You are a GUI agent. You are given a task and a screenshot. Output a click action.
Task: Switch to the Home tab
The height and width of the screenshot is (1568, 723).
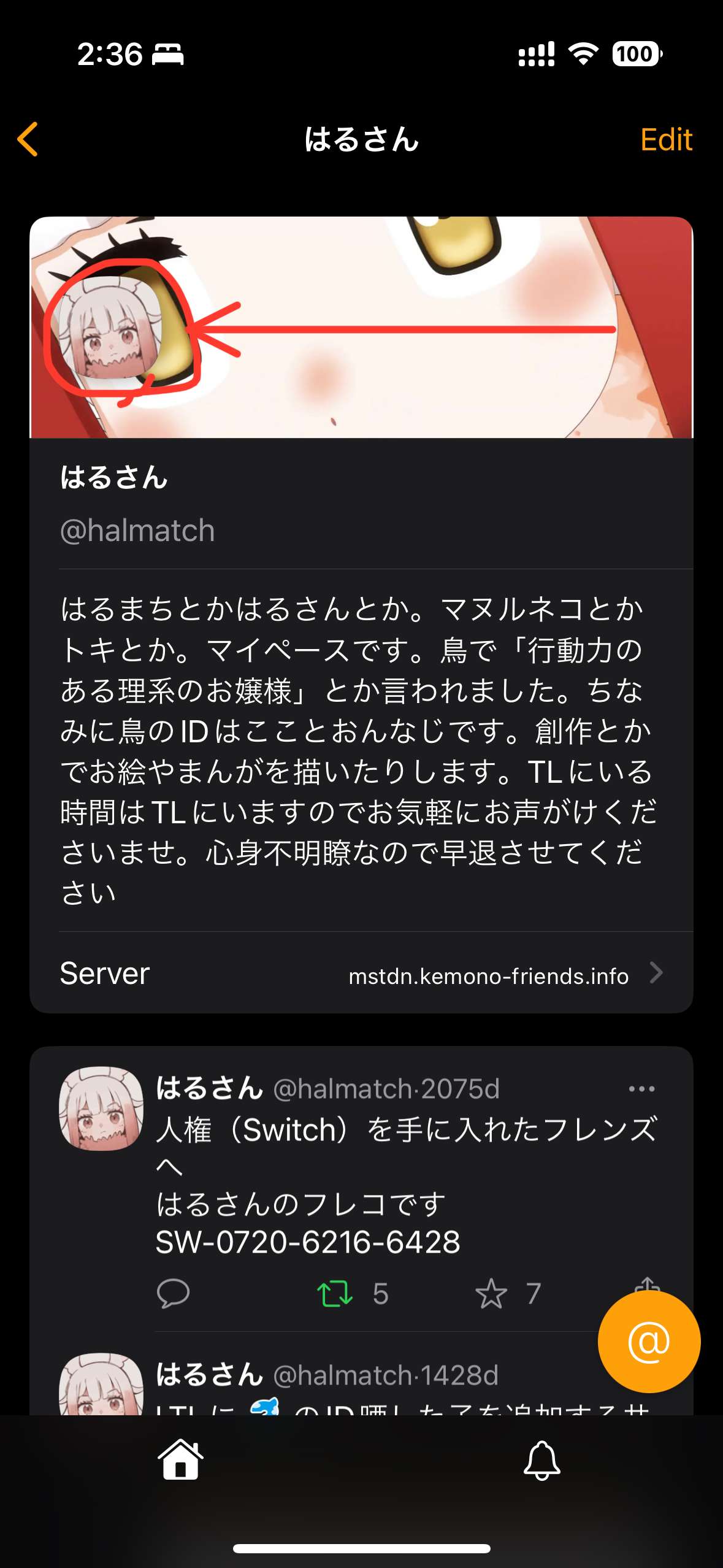(x=180, y=1461)
